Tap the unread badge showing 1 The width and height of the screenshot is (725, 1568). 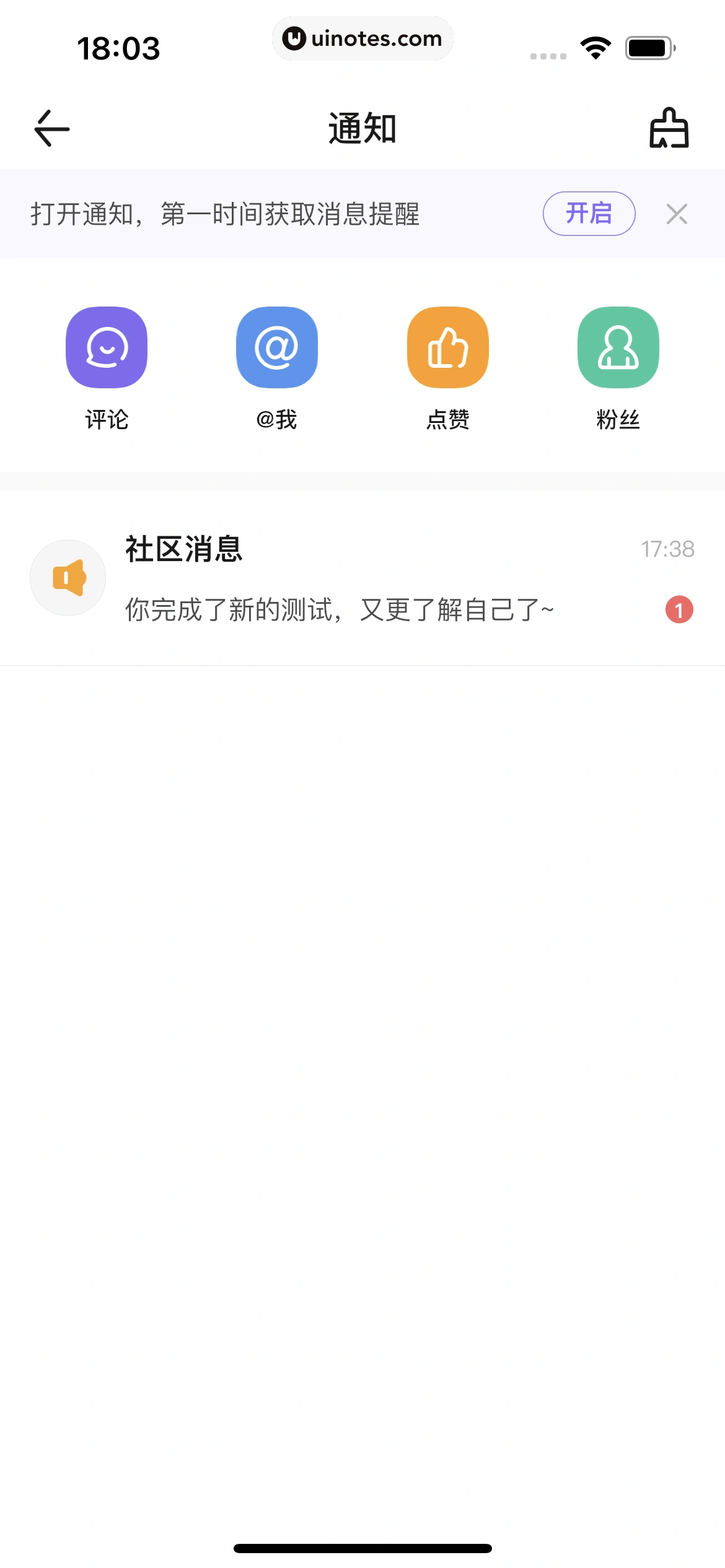[x=680, y=609]
